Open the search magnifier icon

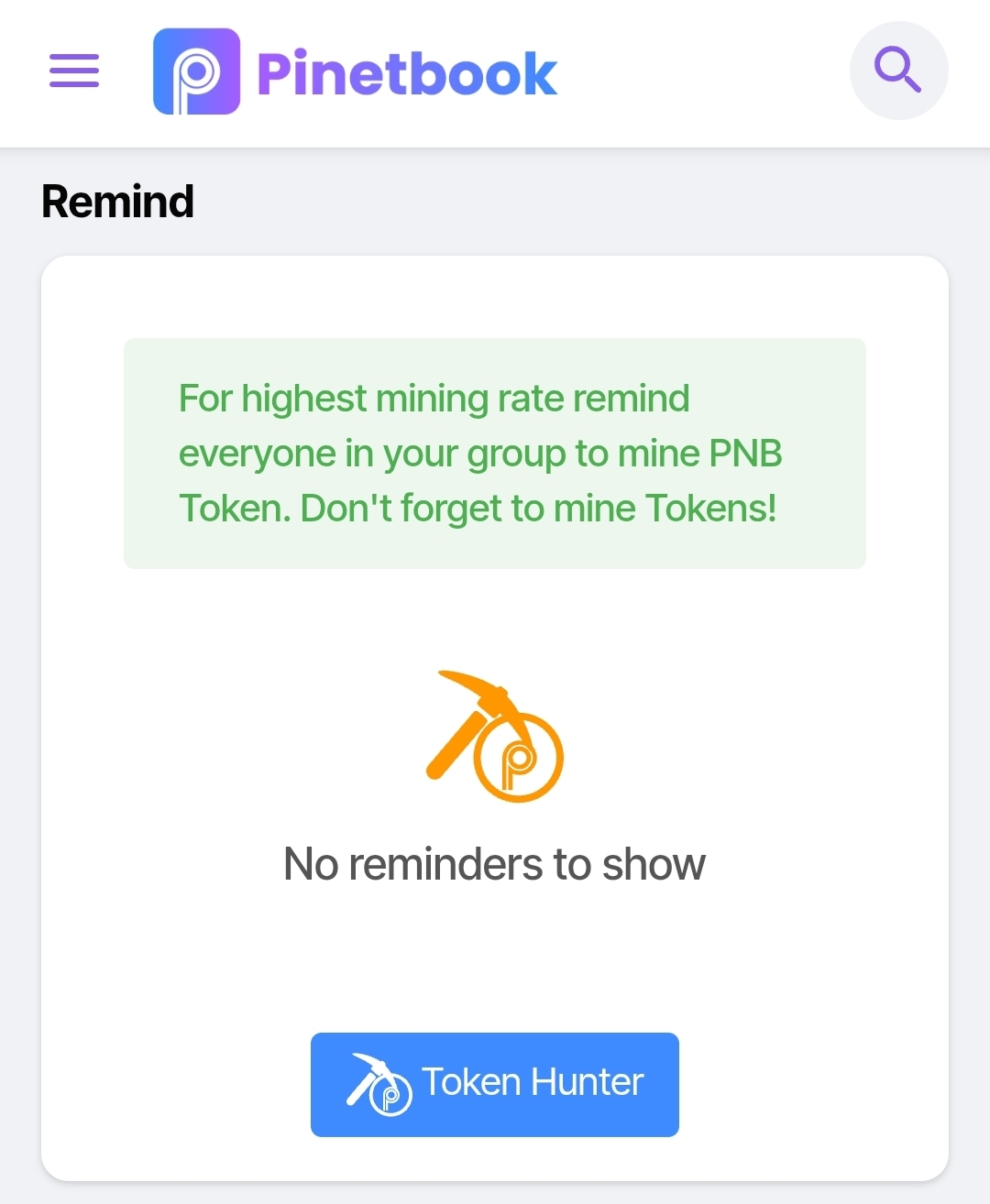[x=897, y=71]
